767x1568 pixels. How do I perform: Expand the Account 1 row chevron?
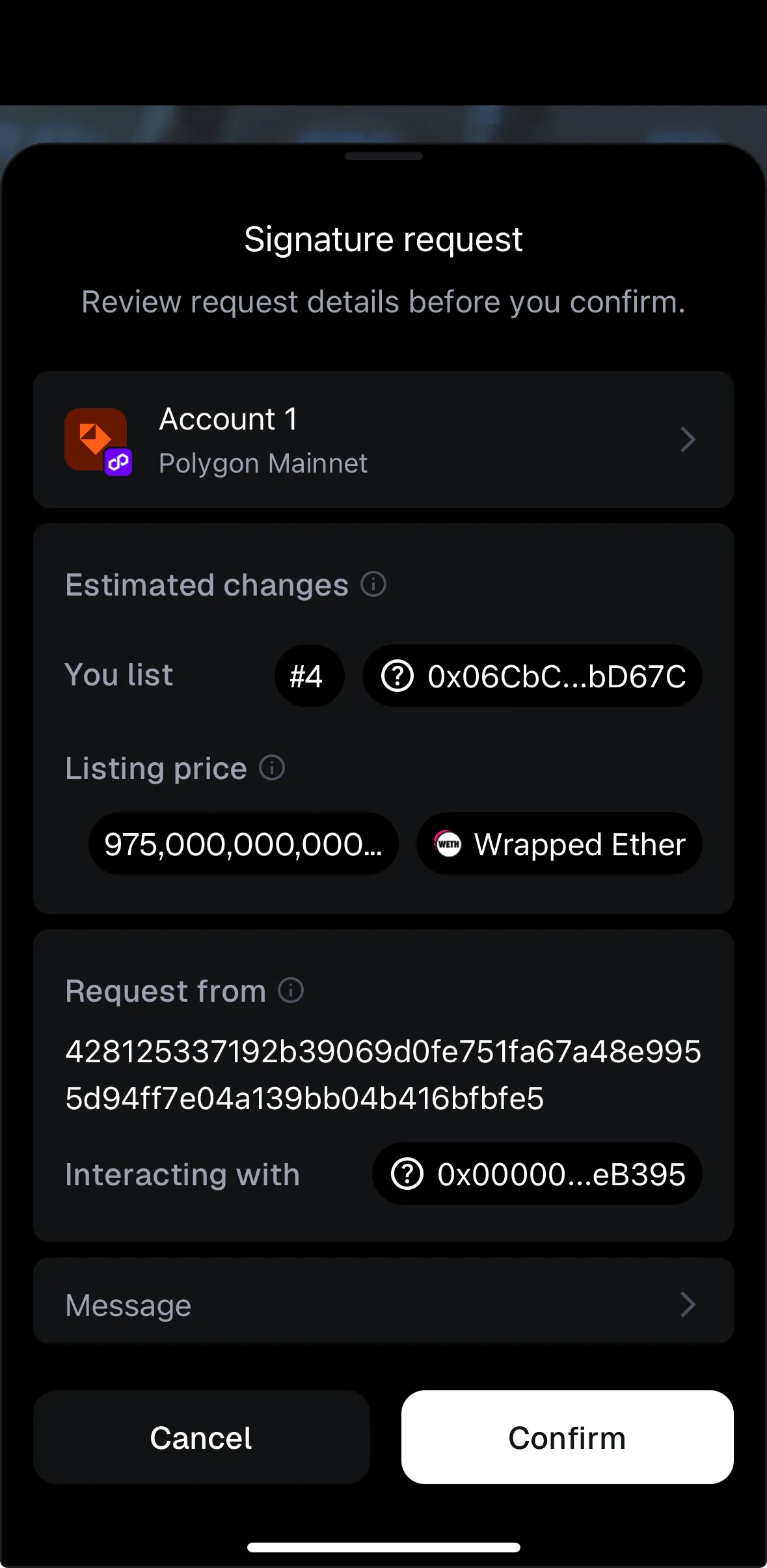click(x=688, y=439)
